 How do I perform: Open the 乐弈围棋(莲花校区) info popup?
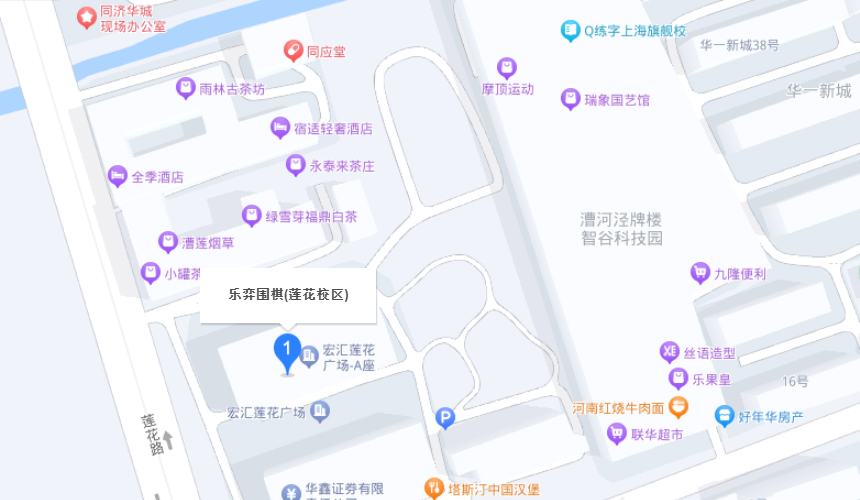coord(288,295)
